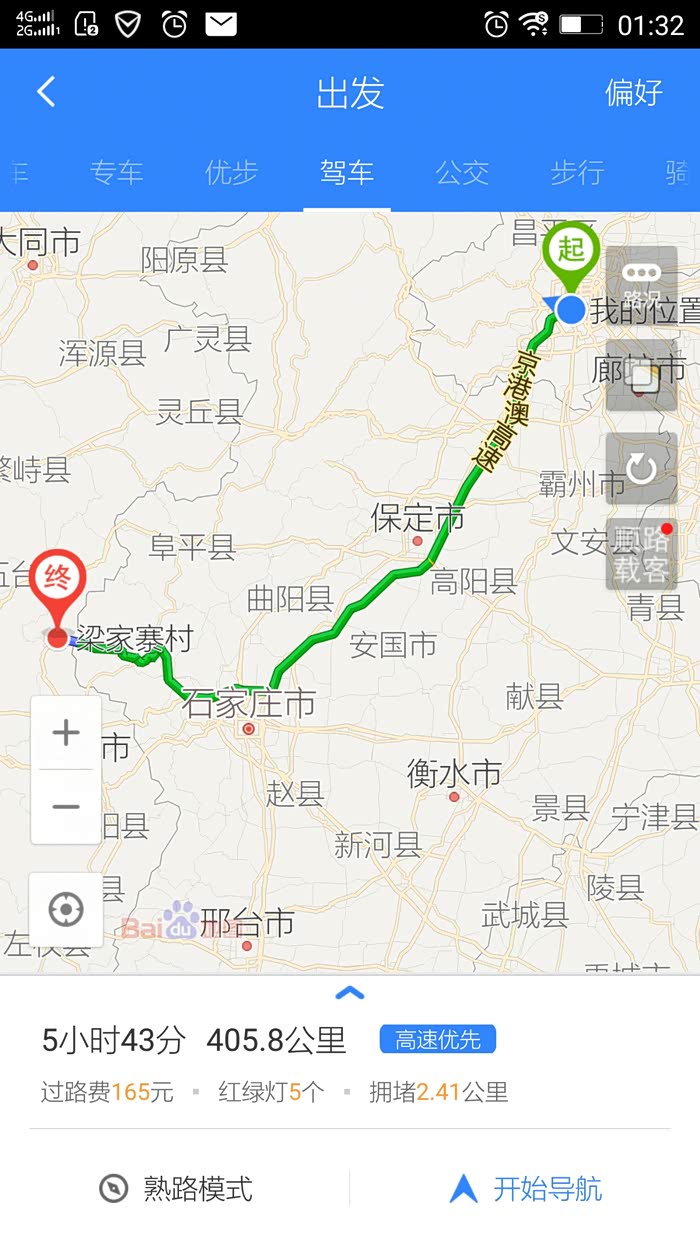The width and height of the screenshot is (700, 1244).
Task: Go back using the top-left arrow
Action: [x=46, y=93]
